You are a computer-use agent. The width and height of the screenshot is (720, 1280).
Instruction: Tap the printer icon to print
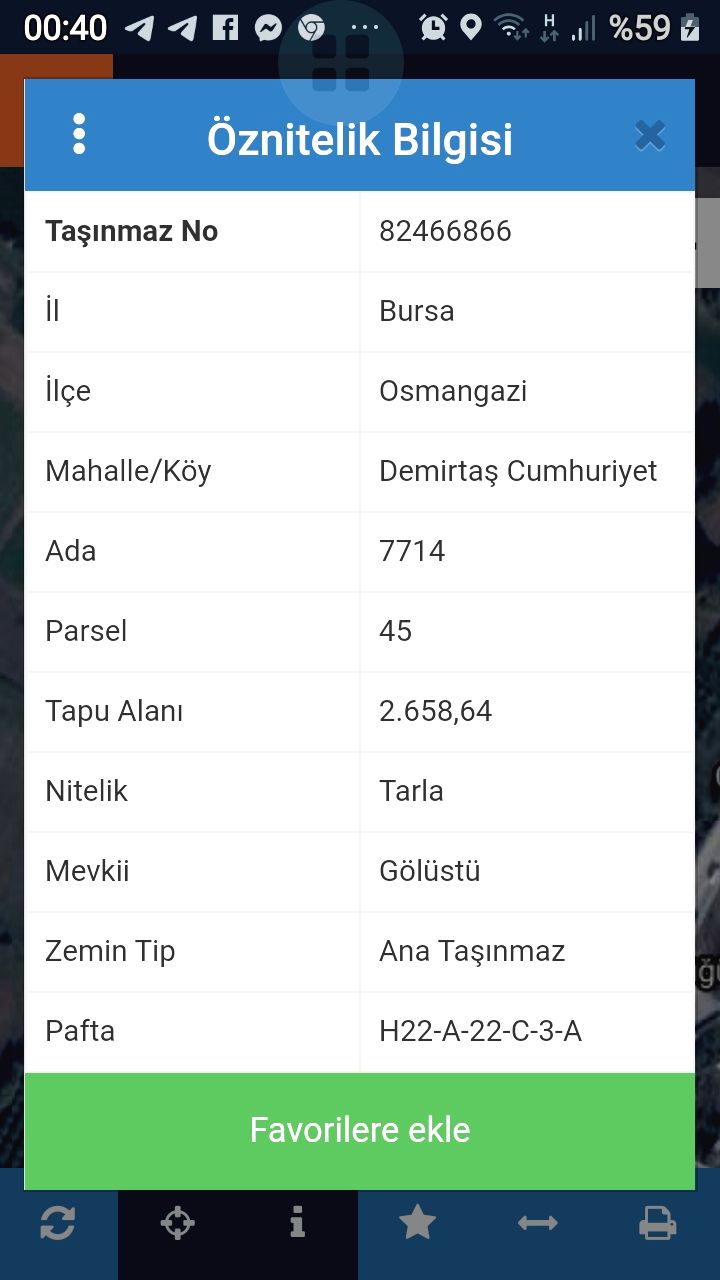click(x=657, y=1223)
